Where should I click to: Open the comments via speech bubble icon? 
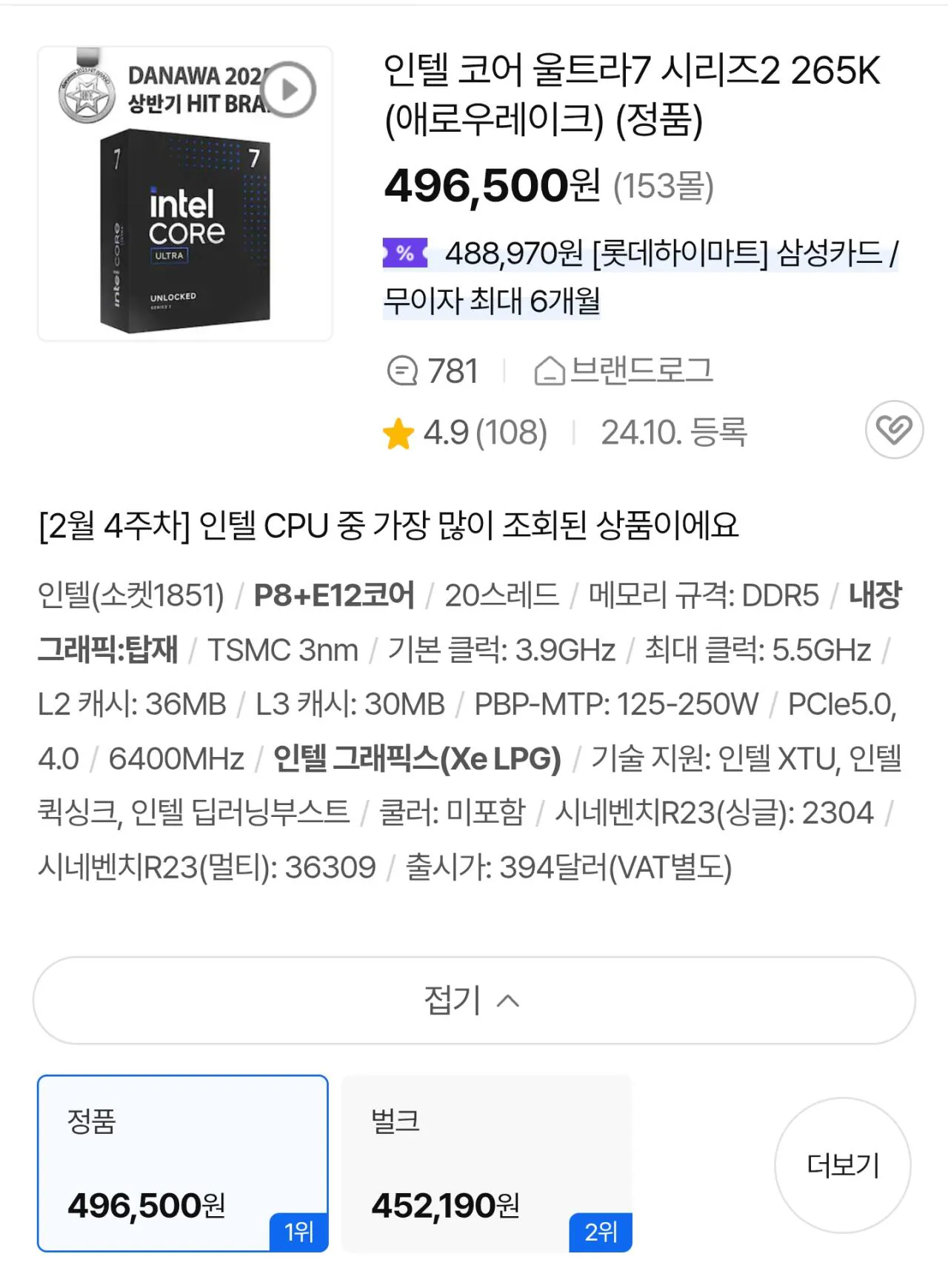click(x=406, y=370)
